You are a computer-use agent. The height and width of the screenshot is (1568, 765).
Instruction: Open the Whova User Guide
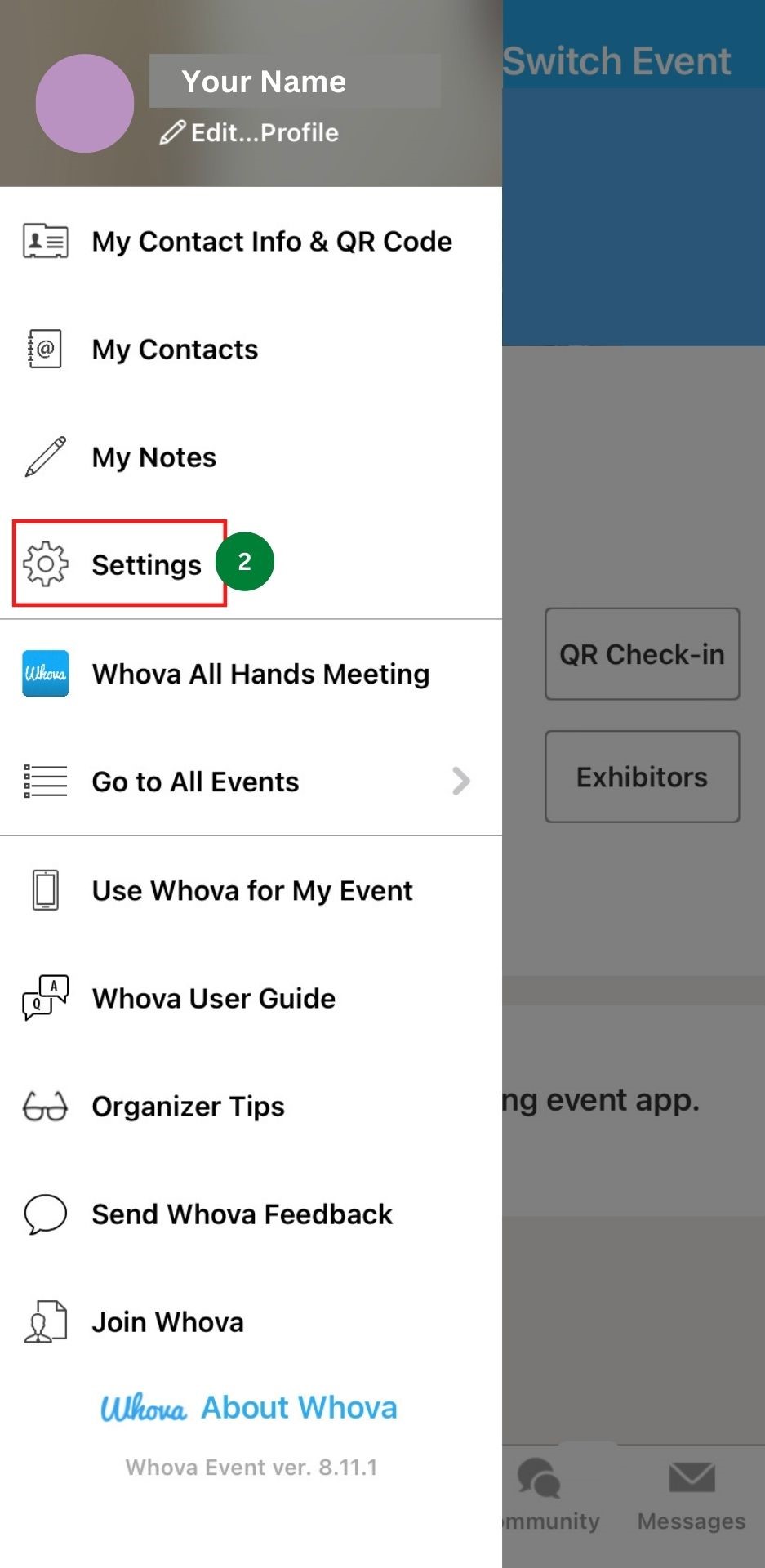pos(213,998)
